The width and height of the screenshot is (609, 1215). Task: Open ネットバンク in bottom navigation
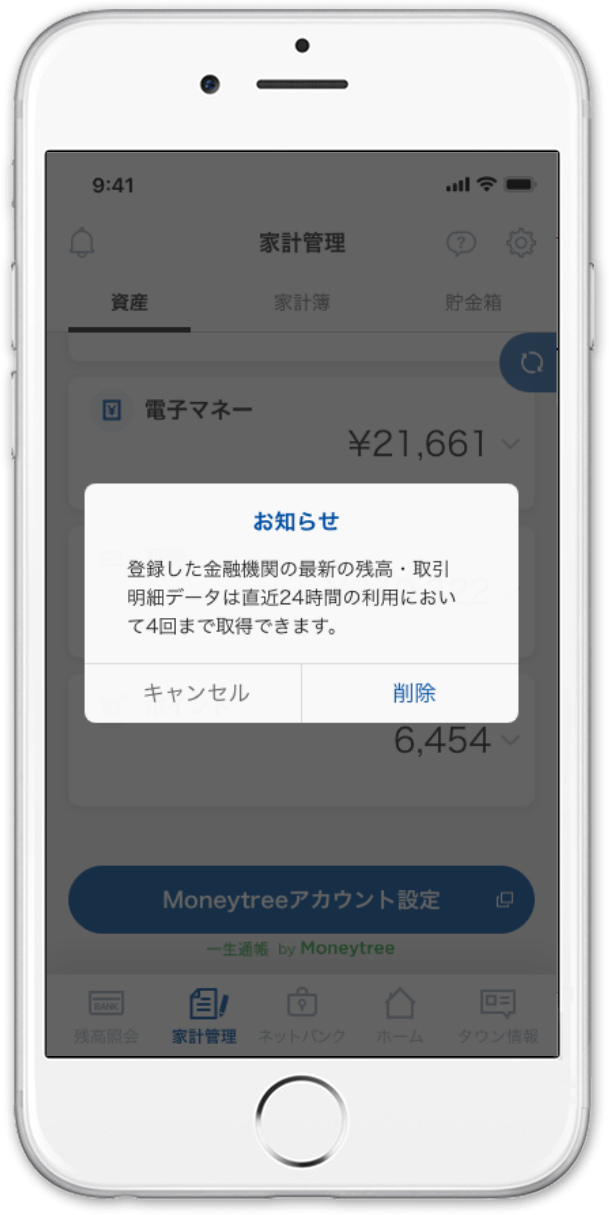pyautogui.click(x=302, y=1015)
